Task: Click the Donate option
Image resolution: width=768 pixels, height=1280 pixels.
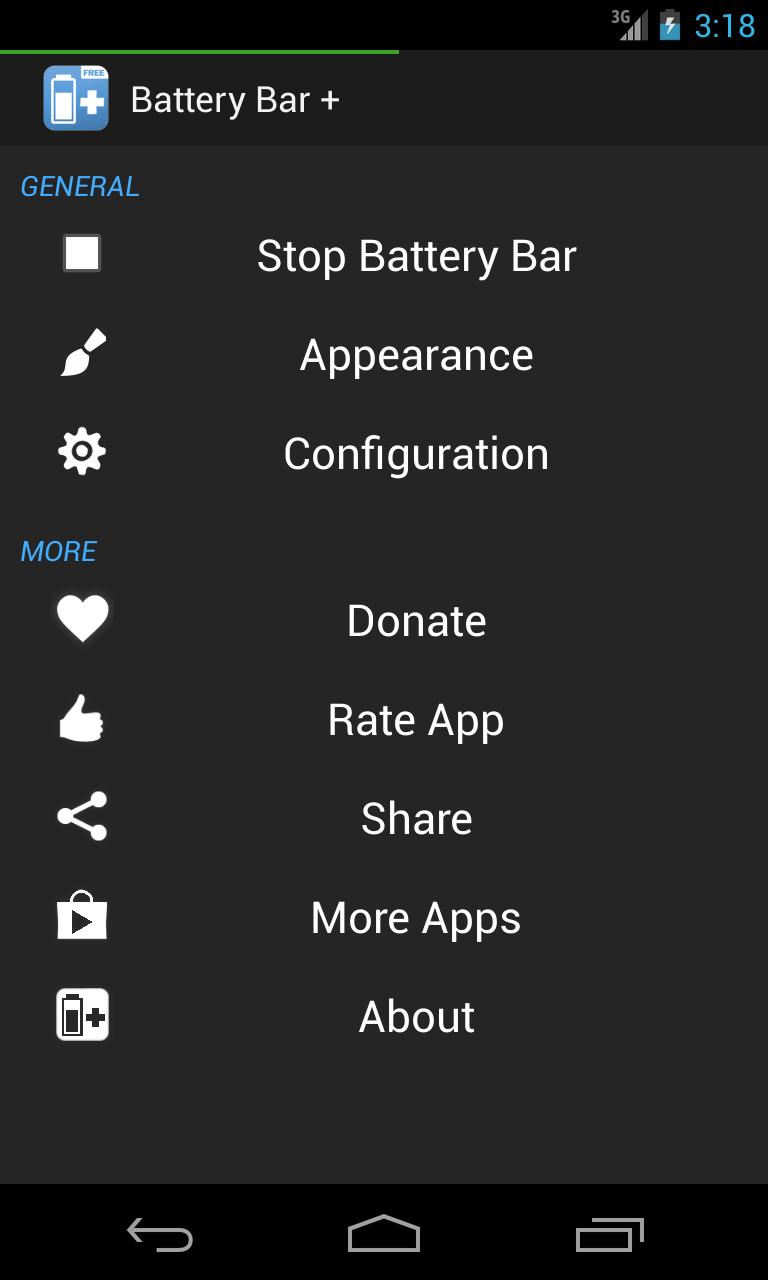Action: [416, 619]
